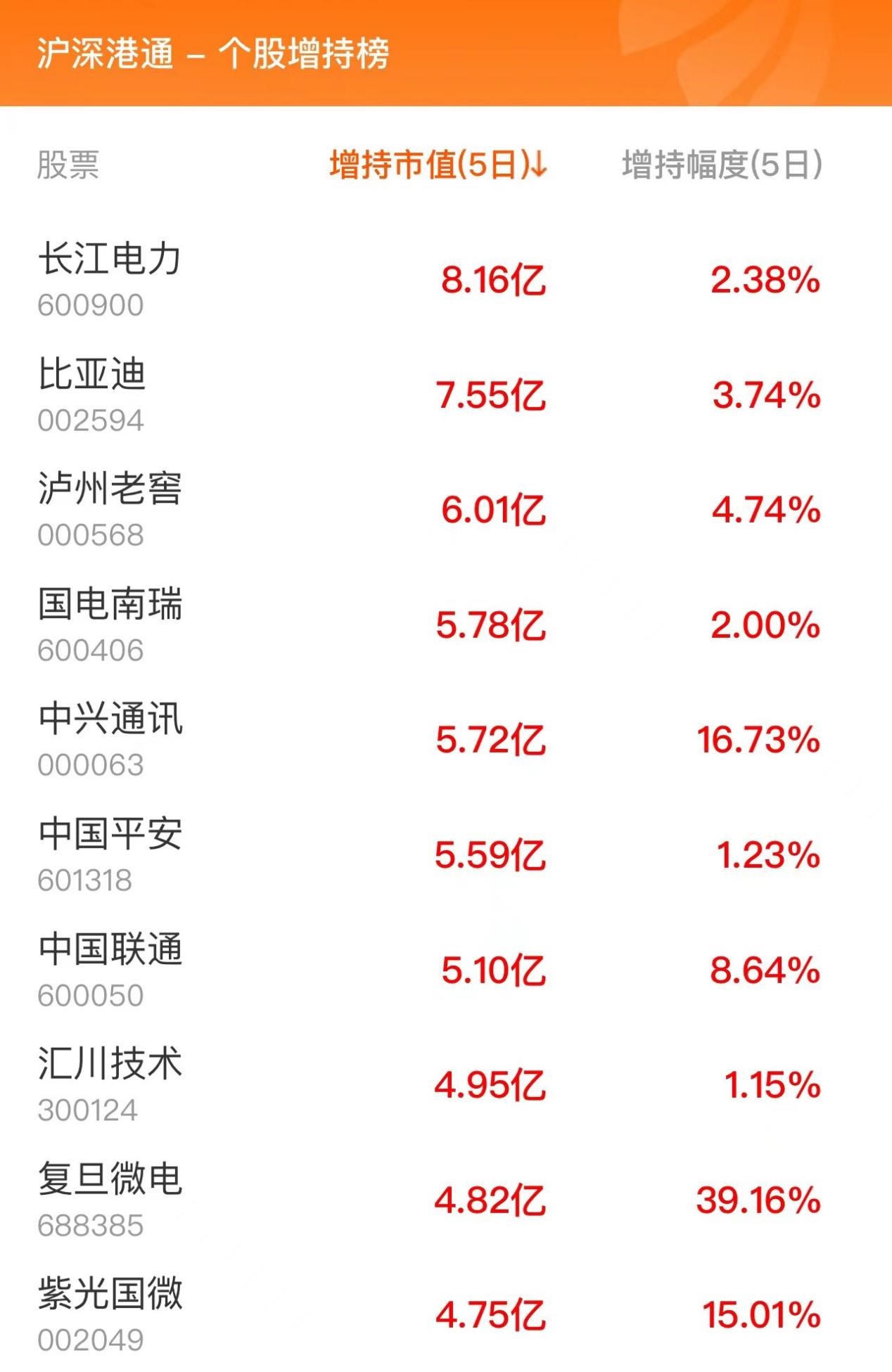This screenshot has width=892, height=1372.
Task: Open 中国联通 600050 stock row
Action: 110,970
